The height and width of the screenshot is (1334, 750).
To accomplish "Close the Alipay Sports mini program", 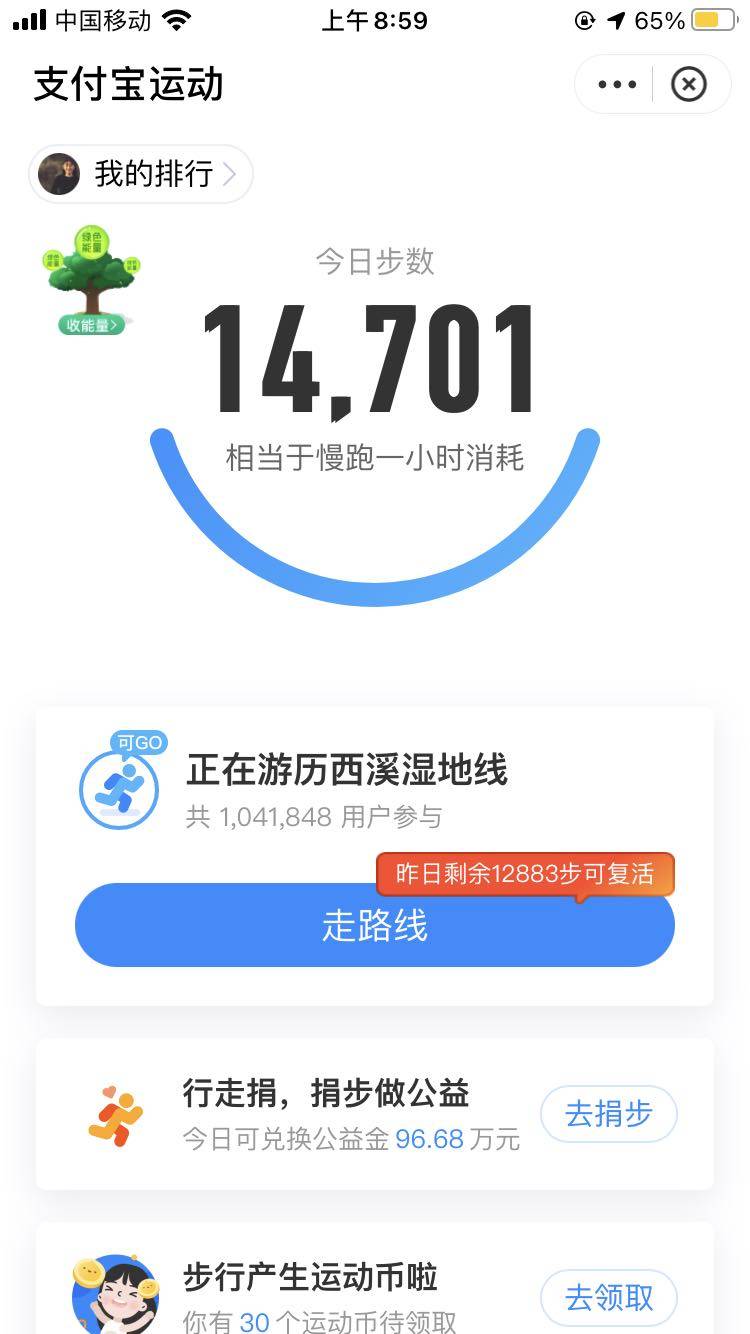I will (x=688, y=85).
